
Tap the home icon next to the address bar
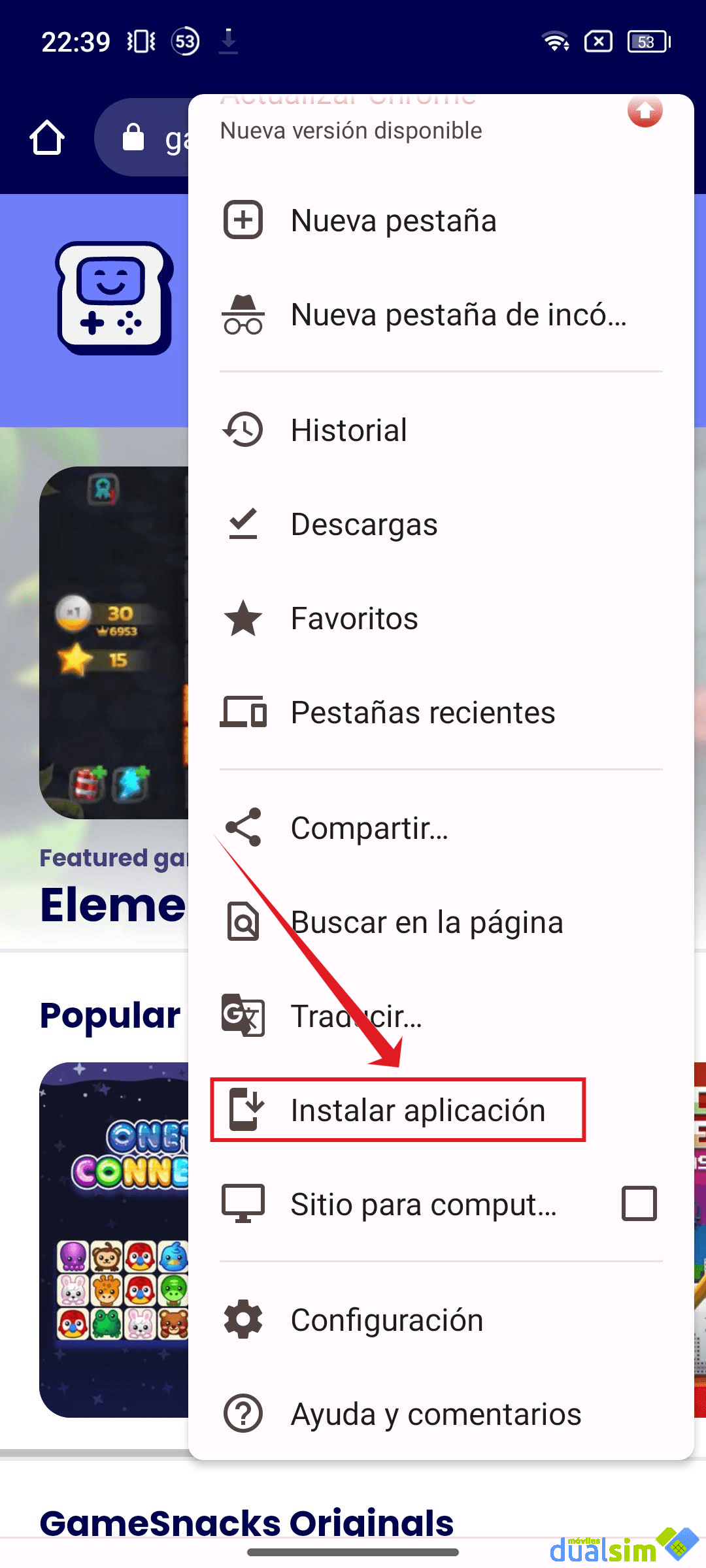[x=46, y=137]
